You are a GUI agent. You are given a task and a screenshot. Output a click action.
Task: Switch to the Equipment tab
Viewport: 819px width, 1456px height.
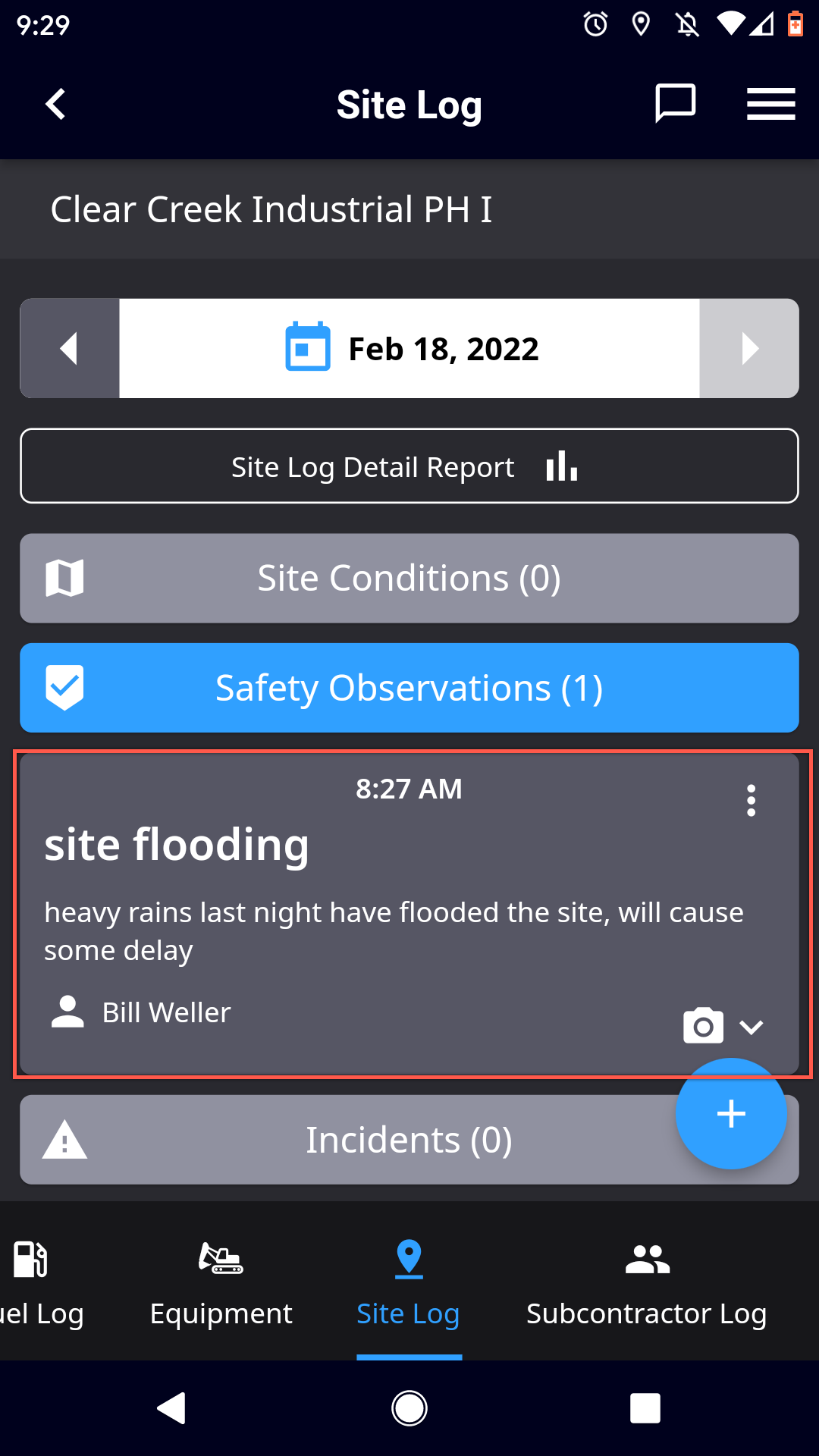221,1282
